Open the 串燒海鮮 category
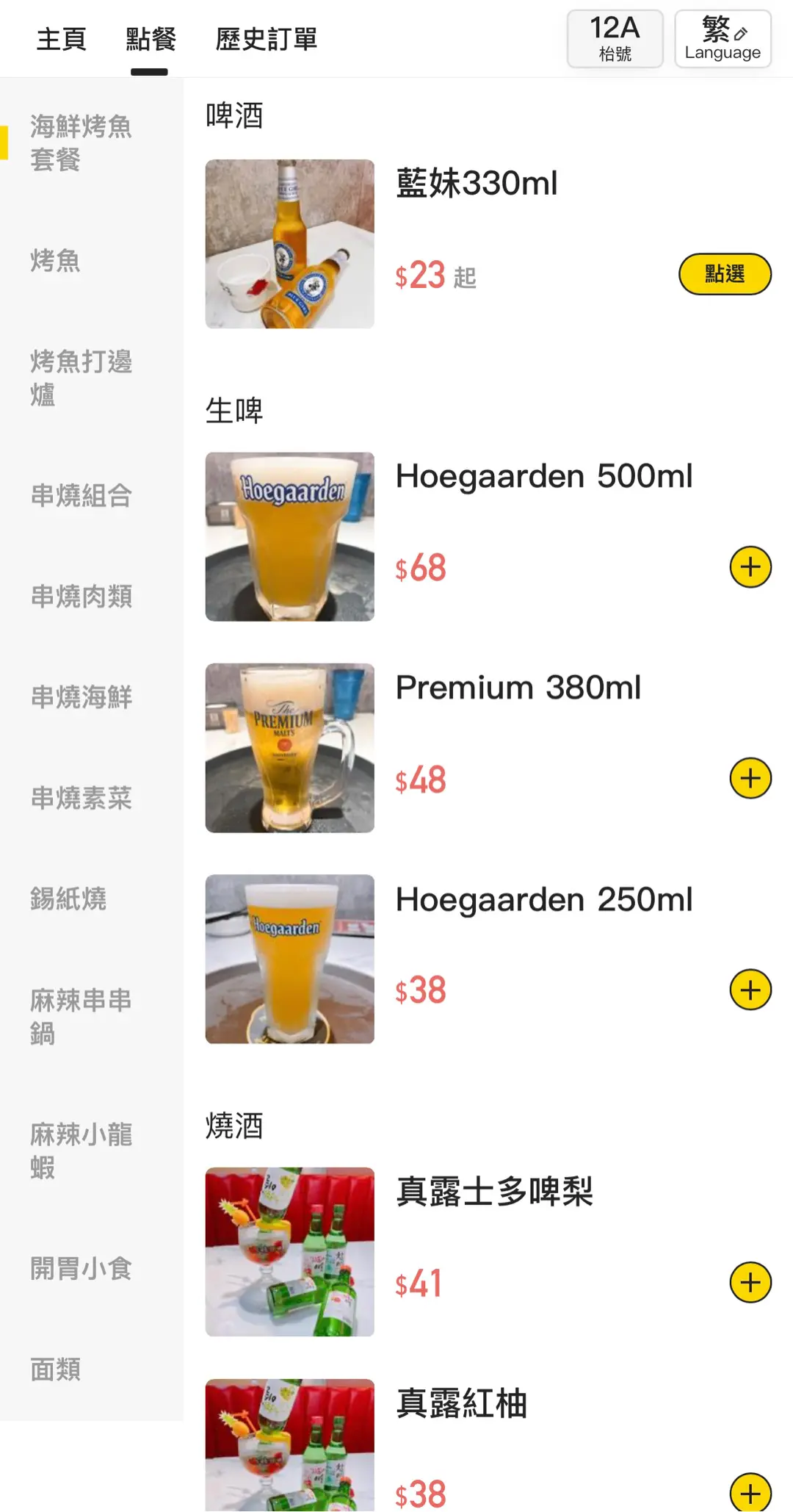This screenshot has height=1512, width=793. [x=81, y=697]
